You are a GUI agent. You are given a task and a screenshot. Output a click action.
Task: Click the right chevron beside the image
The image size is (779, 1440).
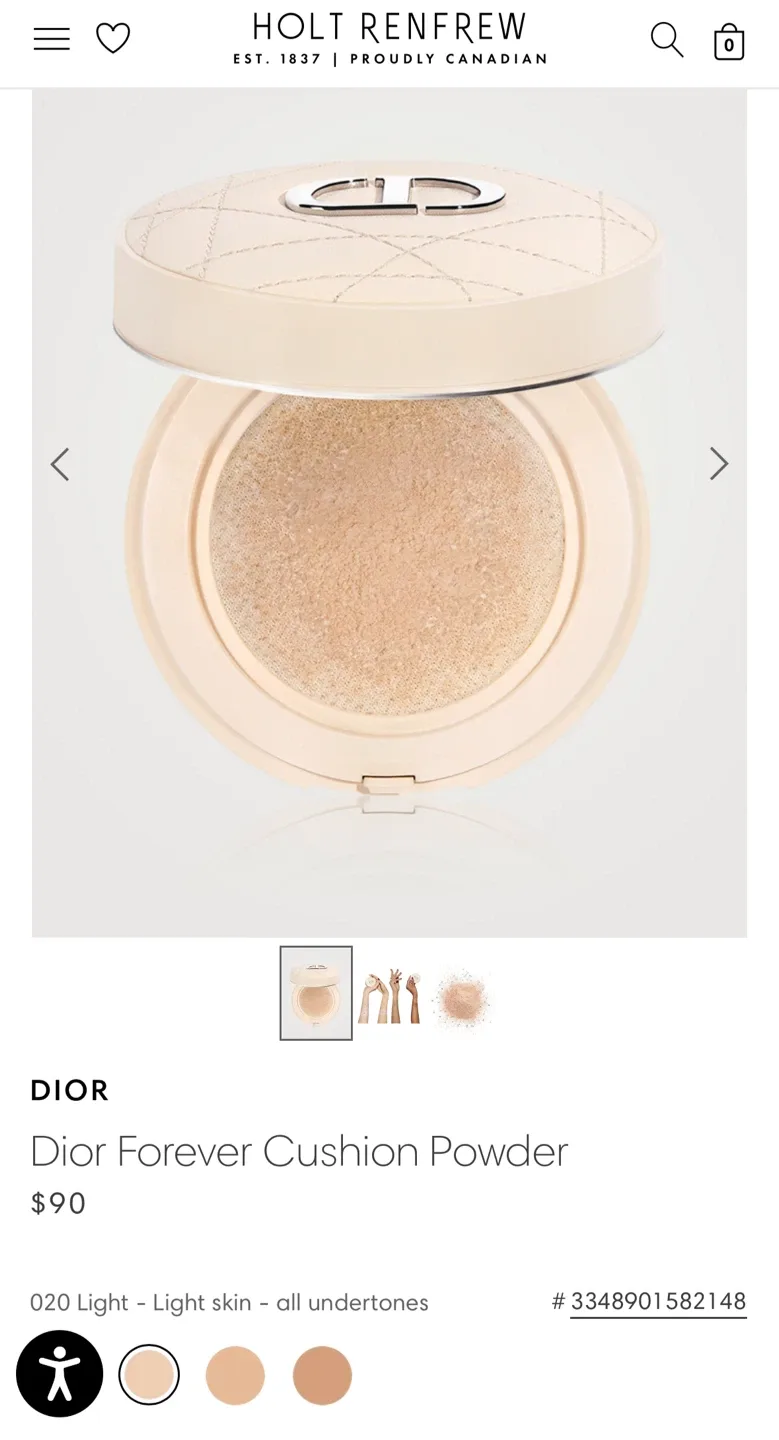tap(719, 463)
